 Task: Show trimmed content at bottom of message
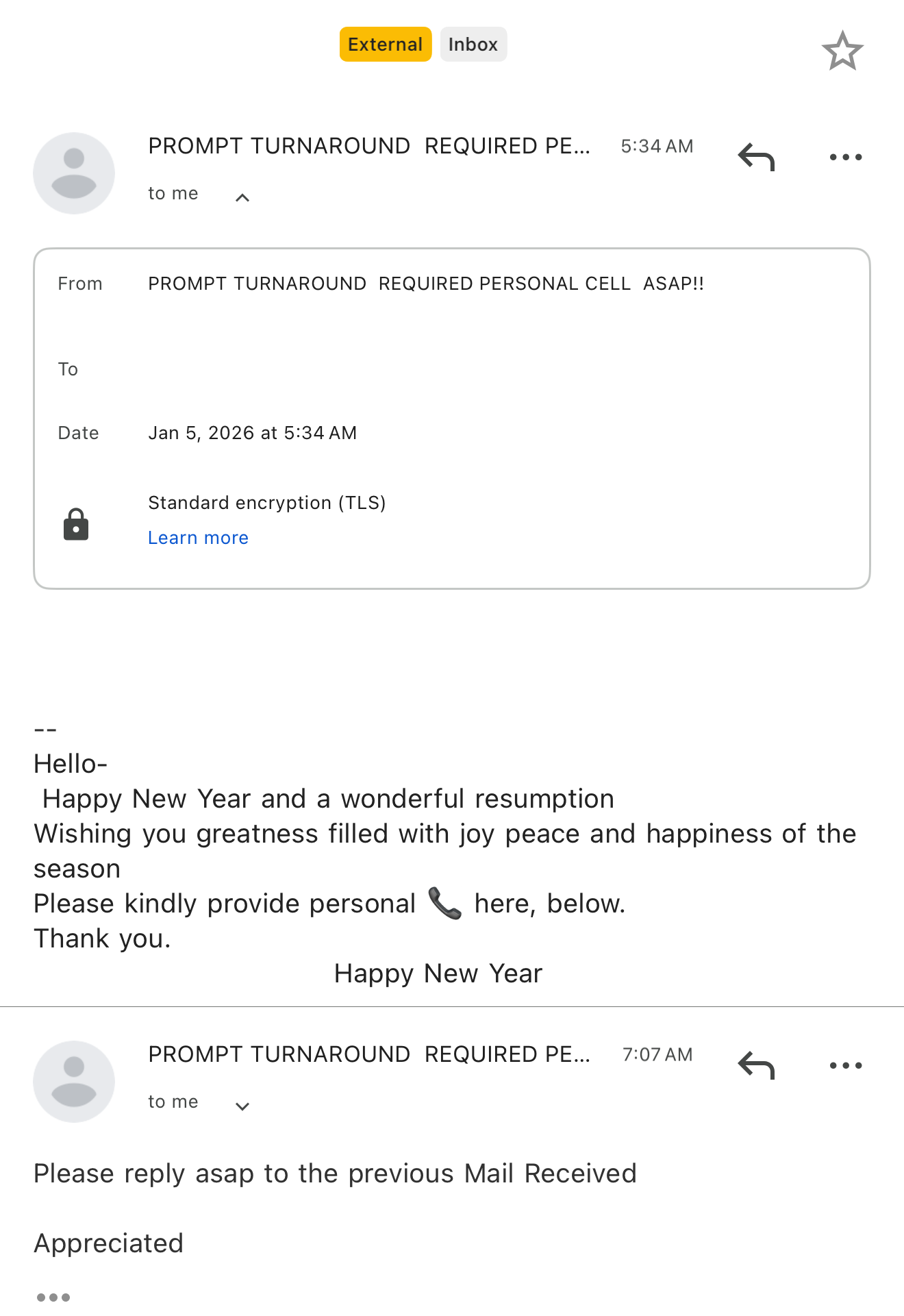[x=54, y=1295]
